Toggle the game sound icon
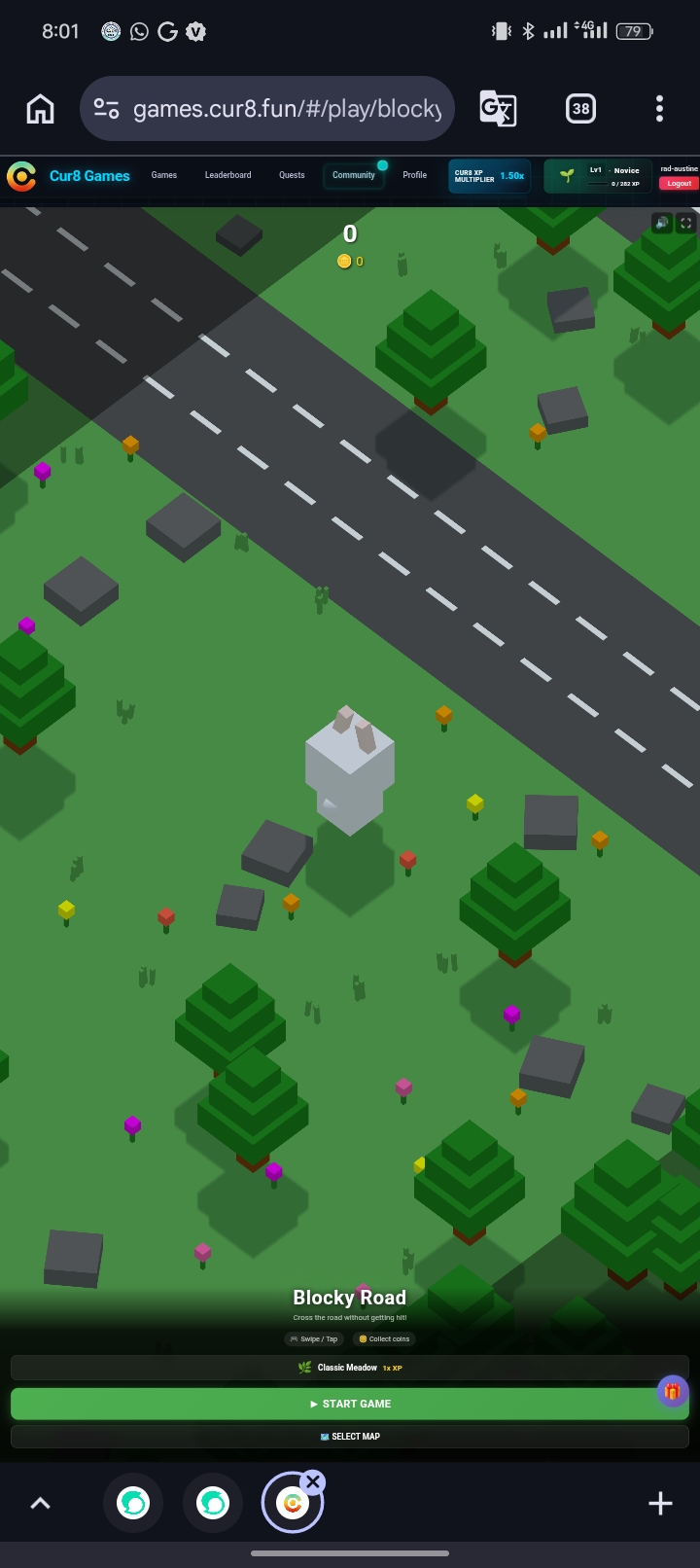 pyautogui.click(x=662, y=223)
